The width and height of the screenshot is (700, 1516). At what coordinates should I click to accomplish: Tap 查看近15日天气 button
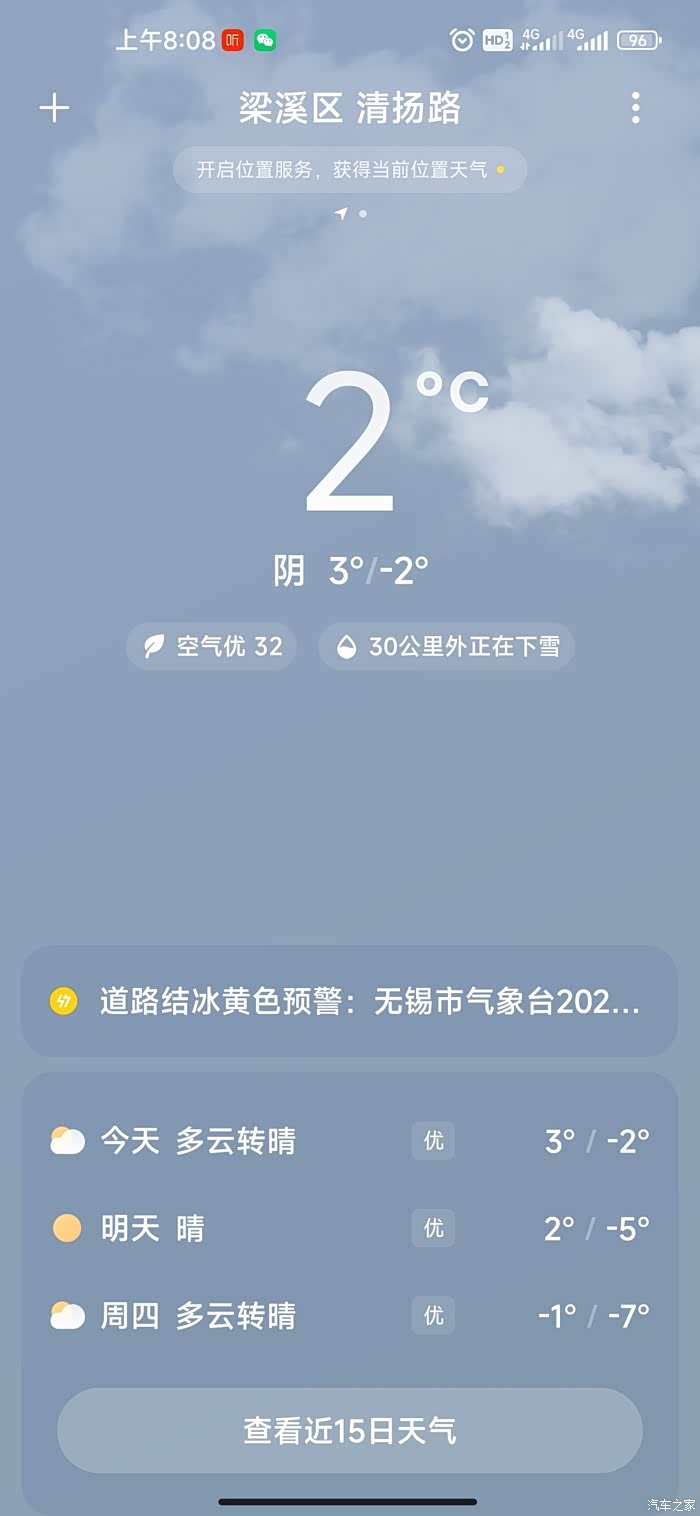click(350, 1430)
